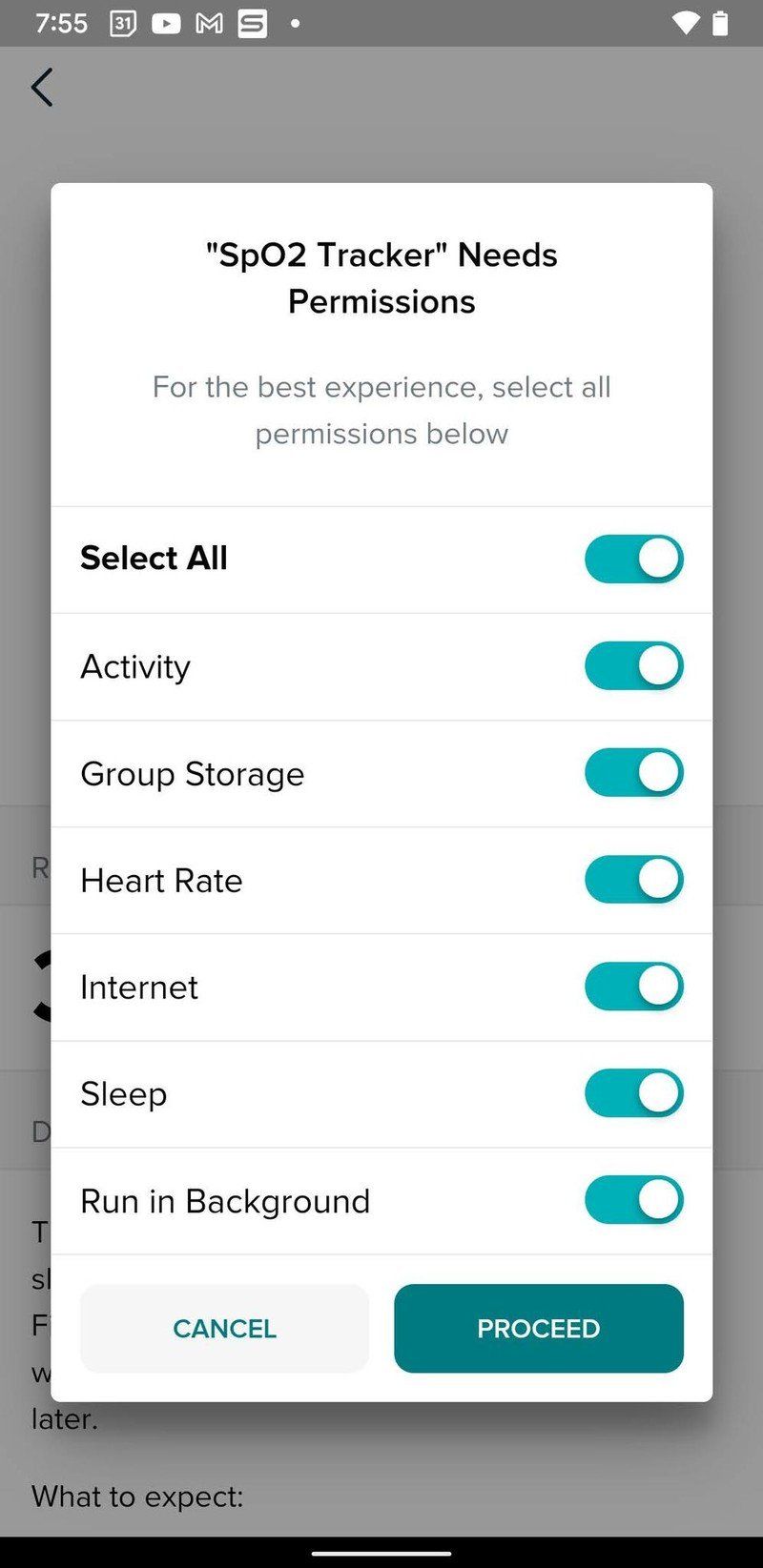The image size is (763, 1568).
Task: Click the dialog title SpO2 Tracker
Action: click(x=381, y=277)
